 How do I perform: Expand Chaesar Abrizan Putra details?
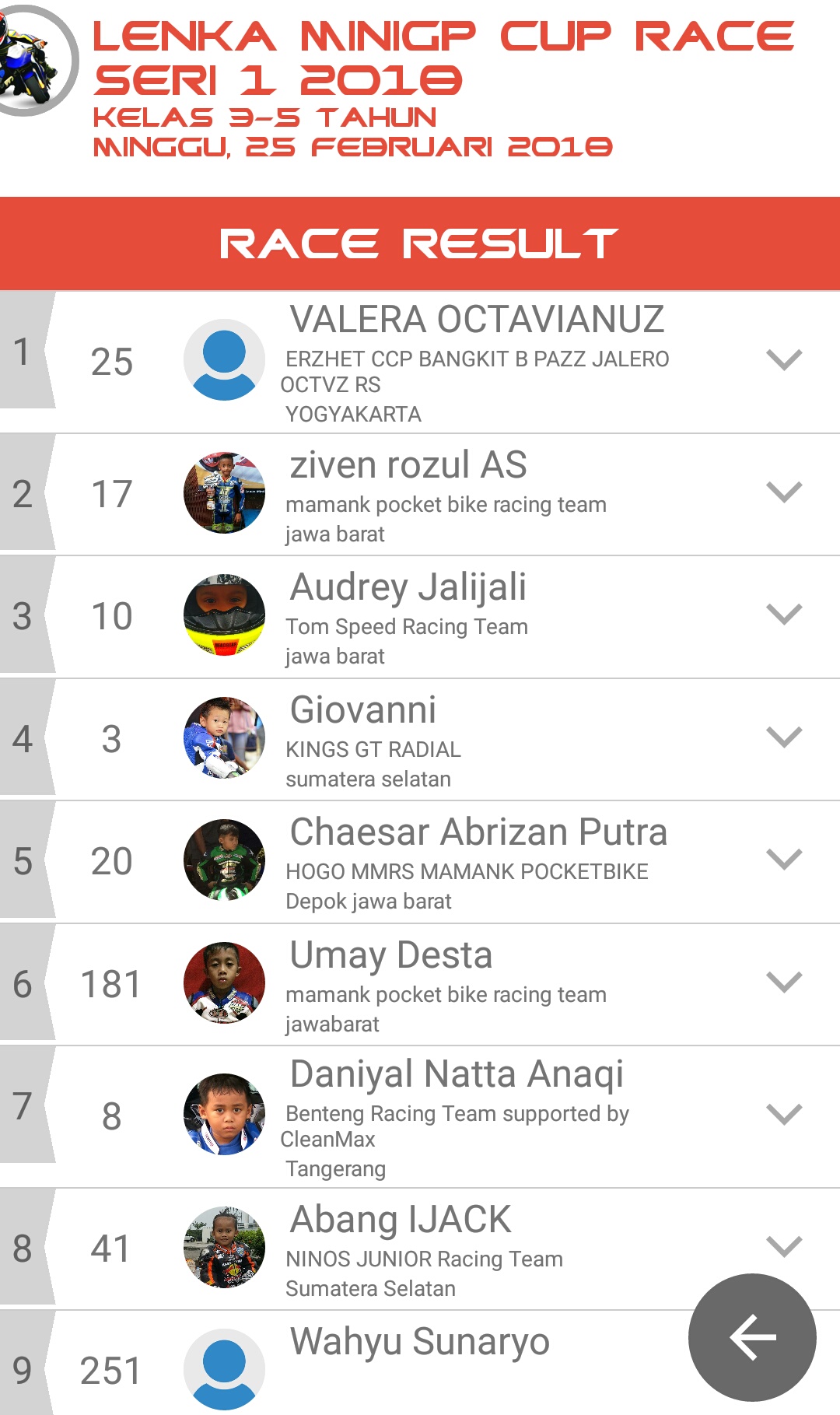783,860
